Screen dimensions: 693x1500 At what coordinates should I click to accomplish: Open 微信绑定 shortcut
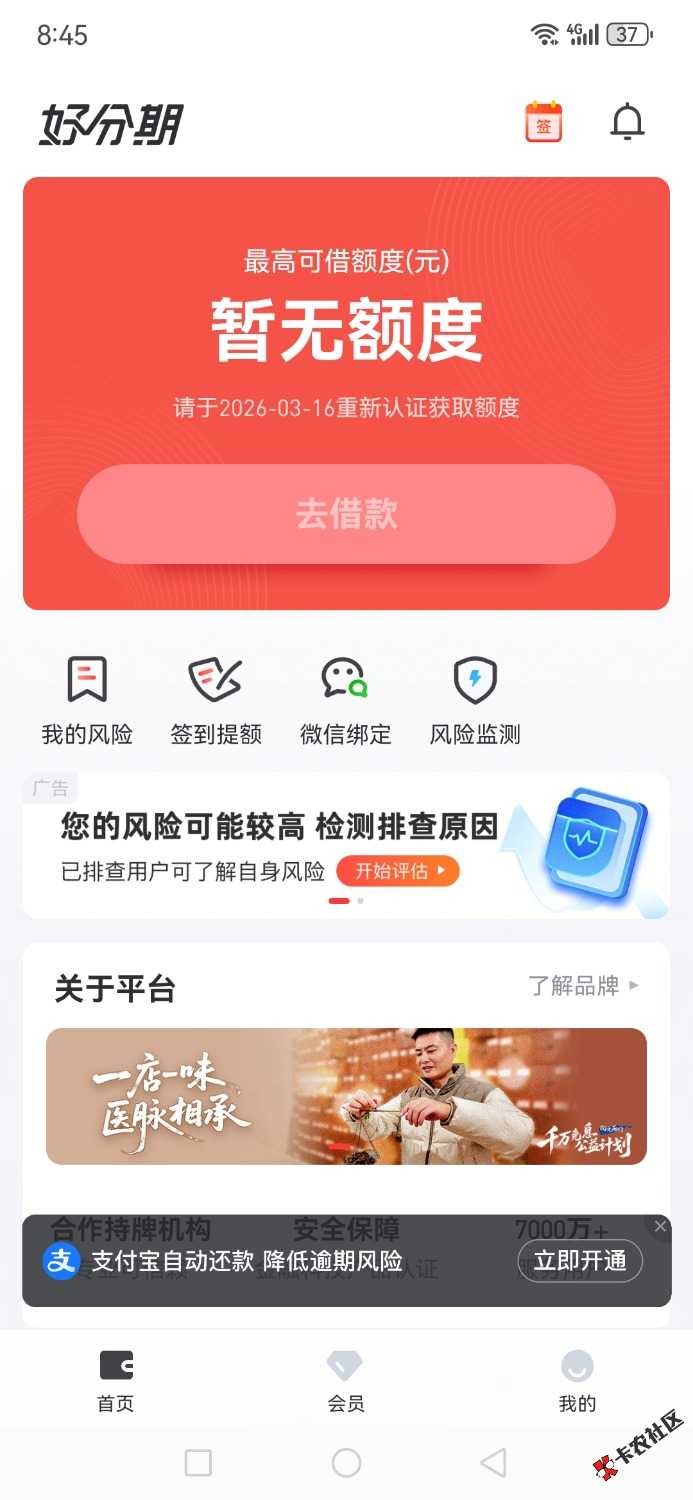[346, 700]
